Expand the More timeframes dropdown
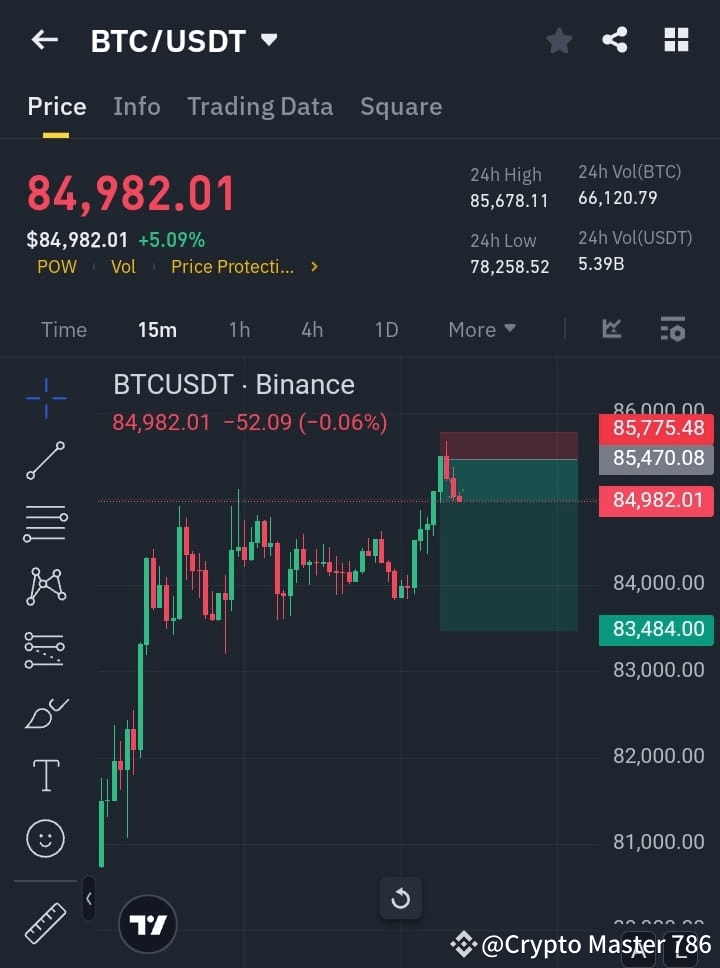720x968 pixels. (x=481, y=329)
